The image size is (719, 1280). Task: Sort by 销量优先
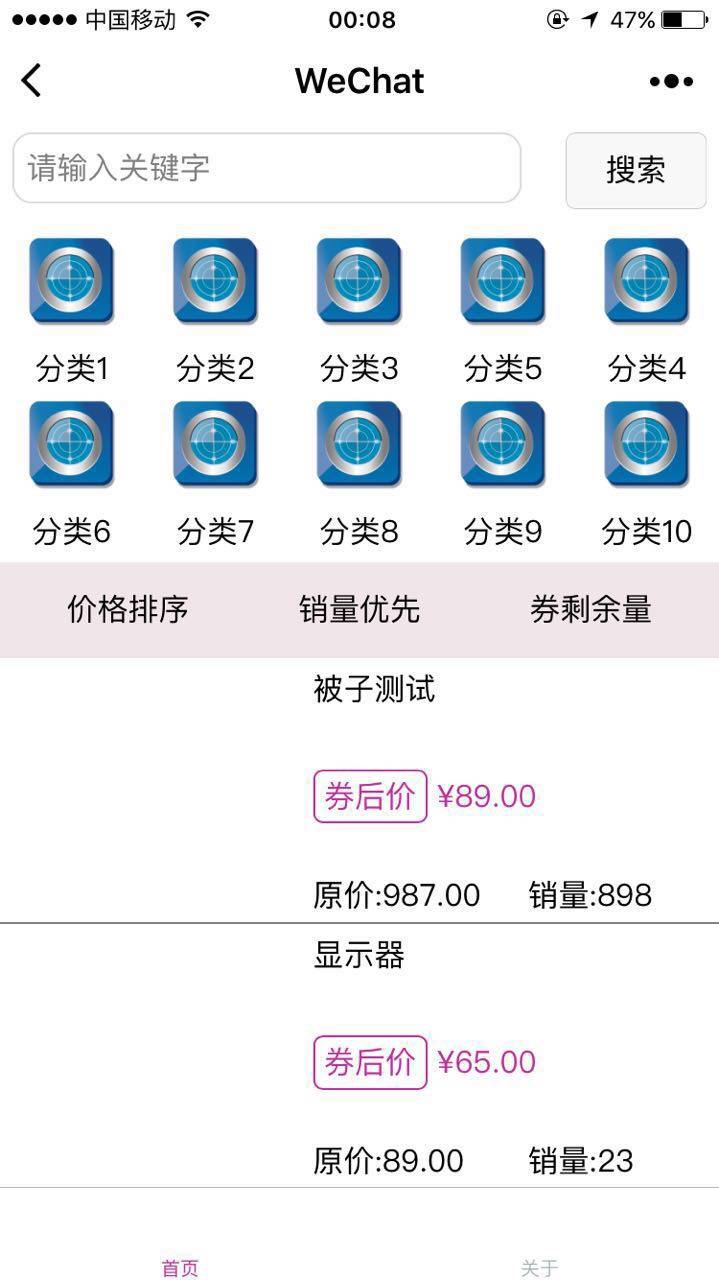(359, 609)
